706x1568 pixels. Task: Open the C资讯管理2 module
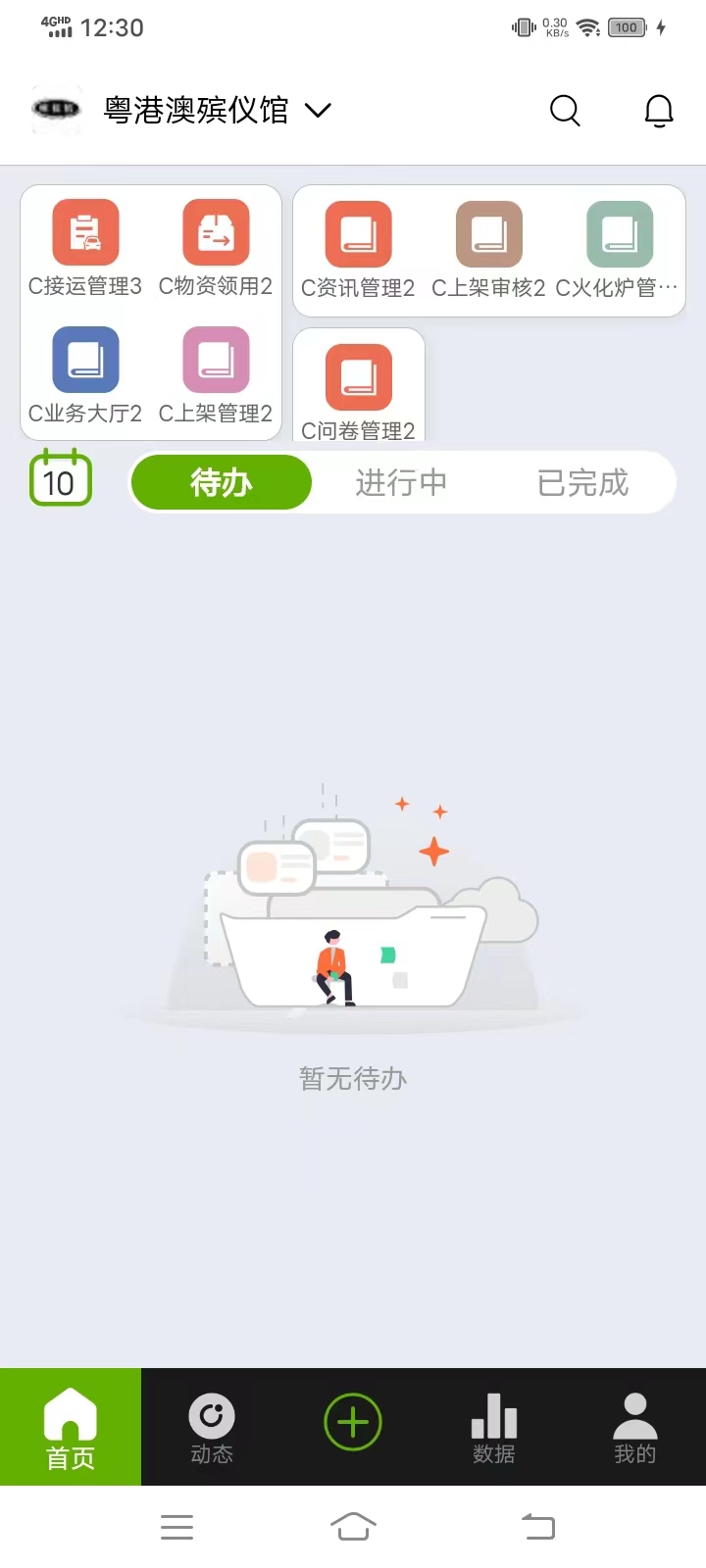click(358, 233)
